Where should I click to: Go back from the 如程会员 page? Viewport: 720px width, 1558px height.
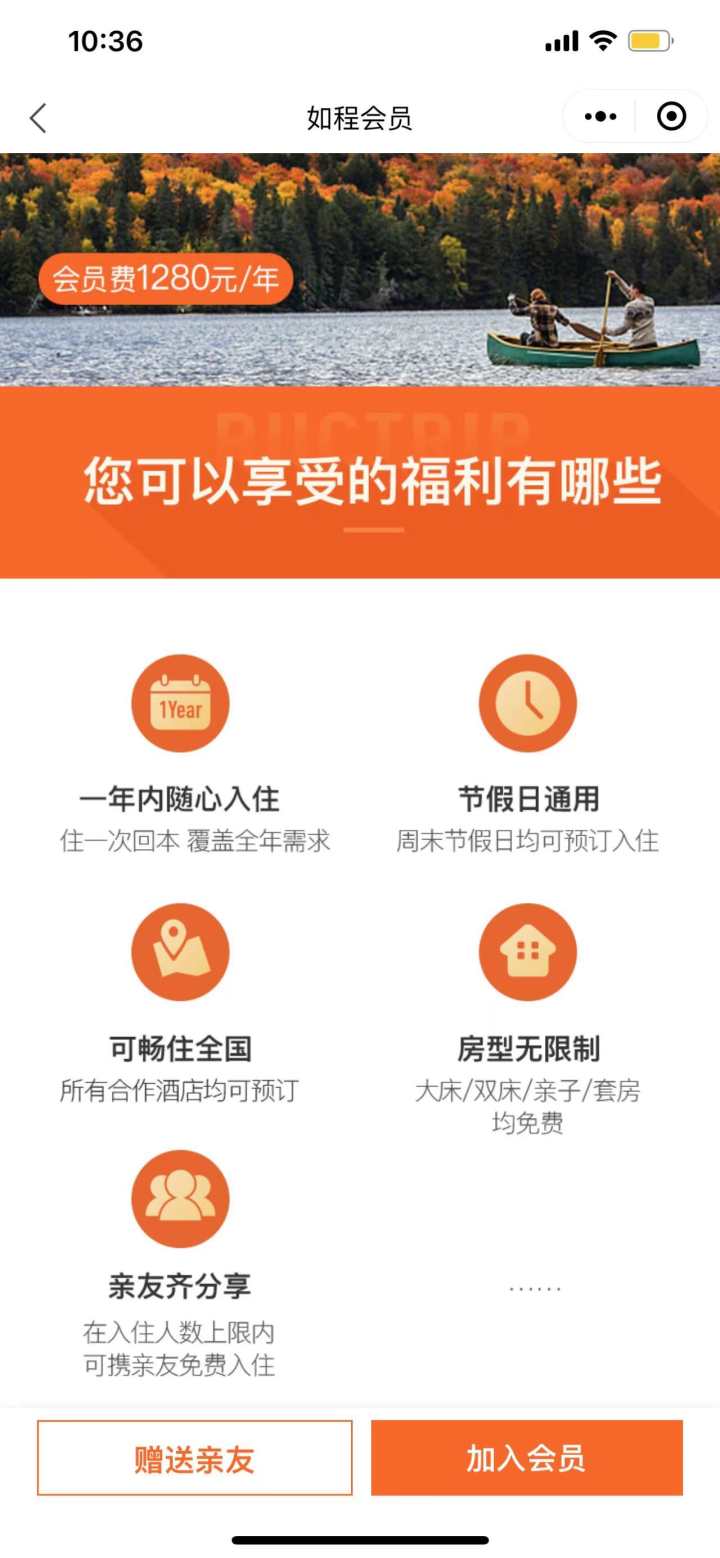pyautogui.click(x=38, y=118)
